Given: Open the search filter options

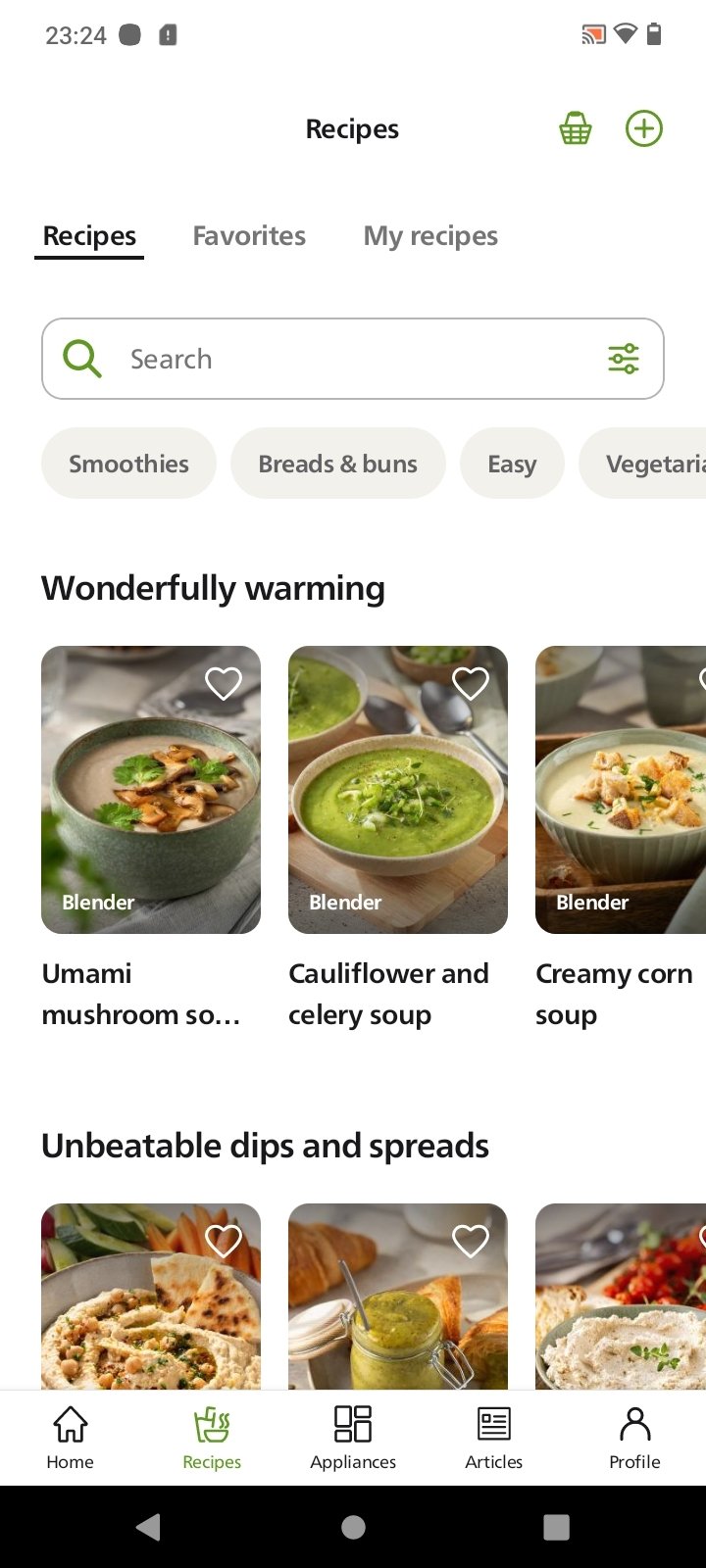Looking at the screenshot, I should (x=624, y=359).
